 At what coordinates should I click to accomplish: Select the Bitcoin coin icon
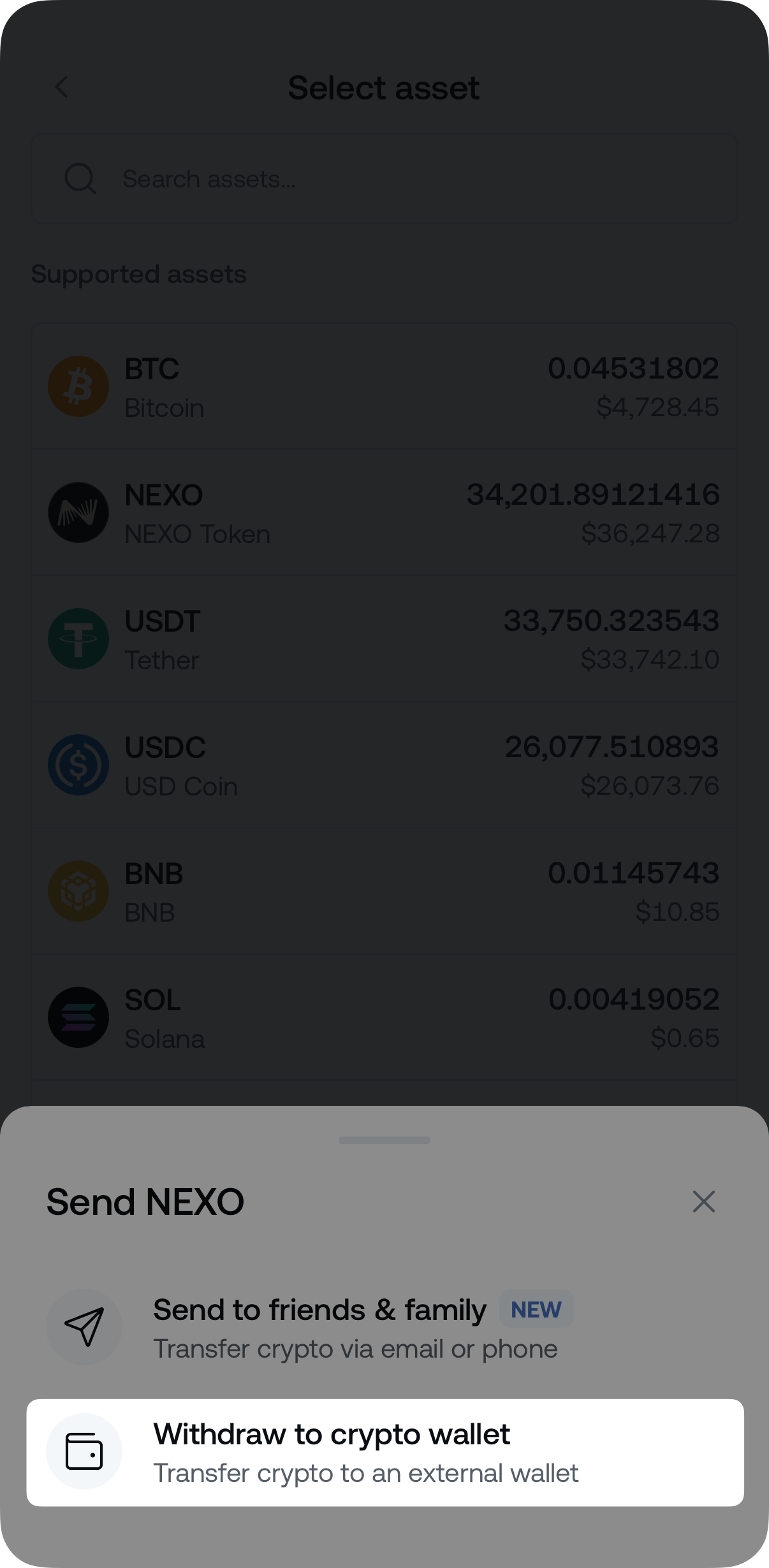(78, 386)
